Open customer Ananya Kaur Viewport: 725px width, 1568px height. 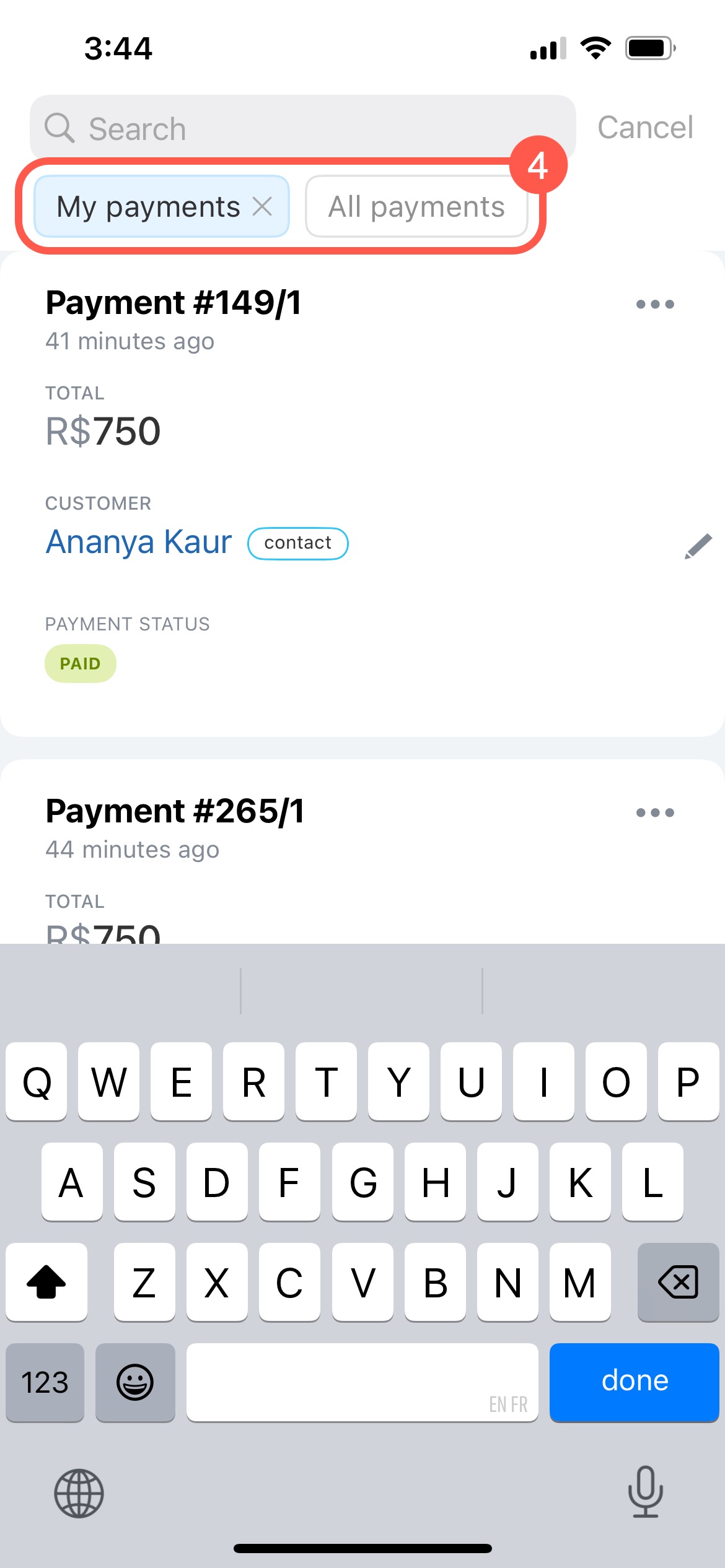(x=139, y=542)
